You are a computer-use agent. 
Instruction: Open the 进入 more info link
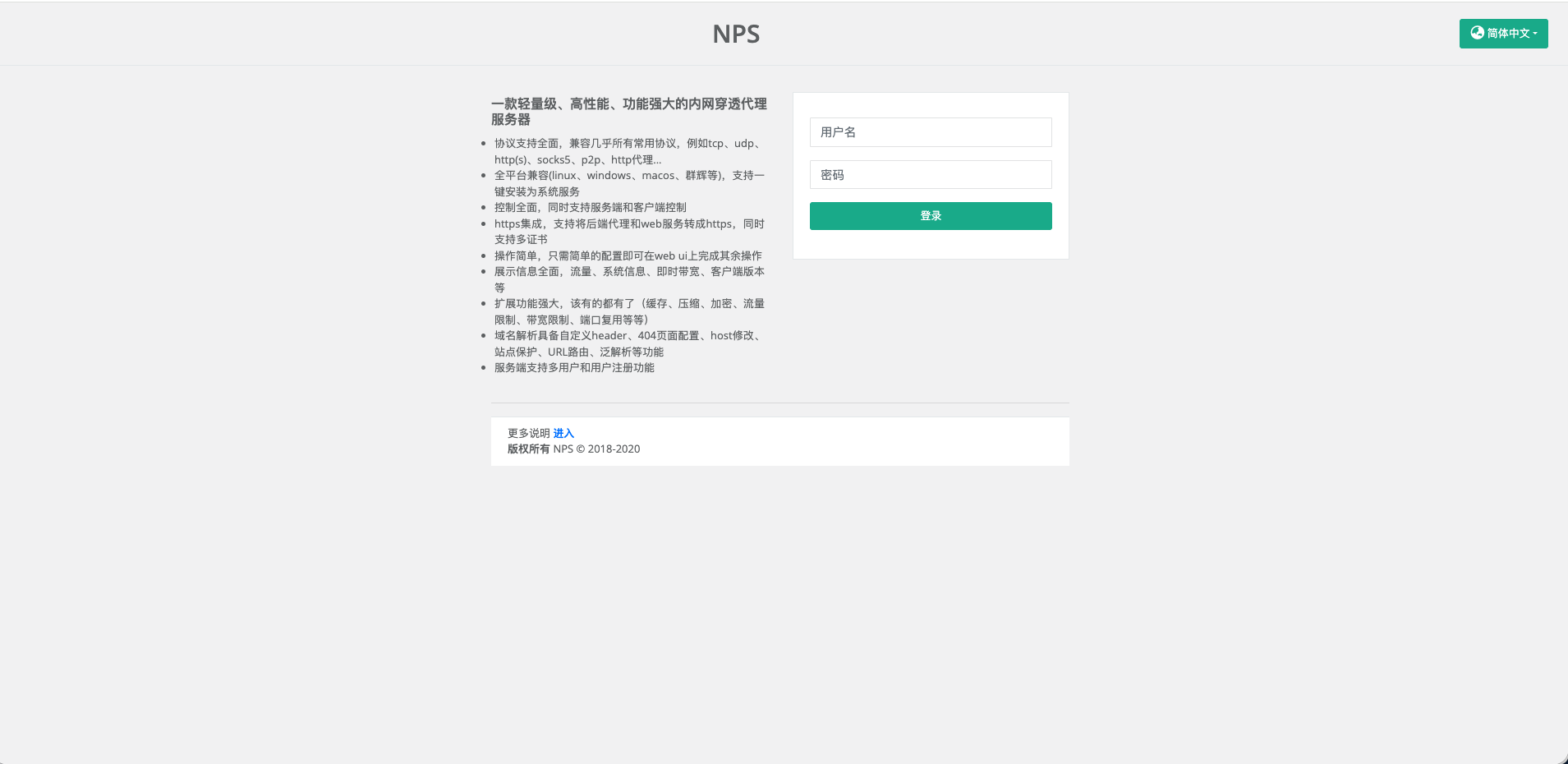click(x=563, y=433)
